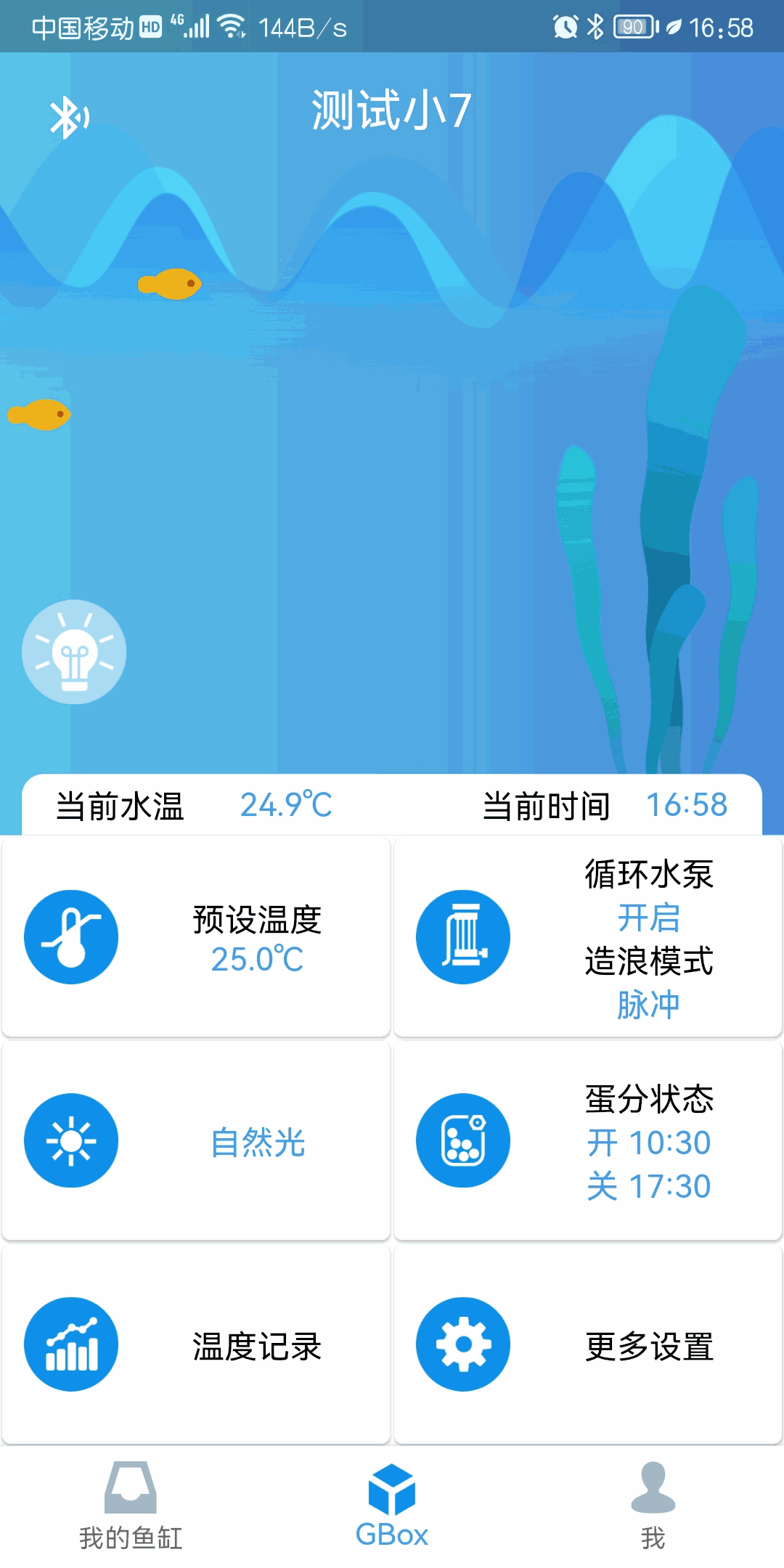Tap the circulation pump (循环水泵) icon
Screen dimensions: 784x1568
(462, 936)
